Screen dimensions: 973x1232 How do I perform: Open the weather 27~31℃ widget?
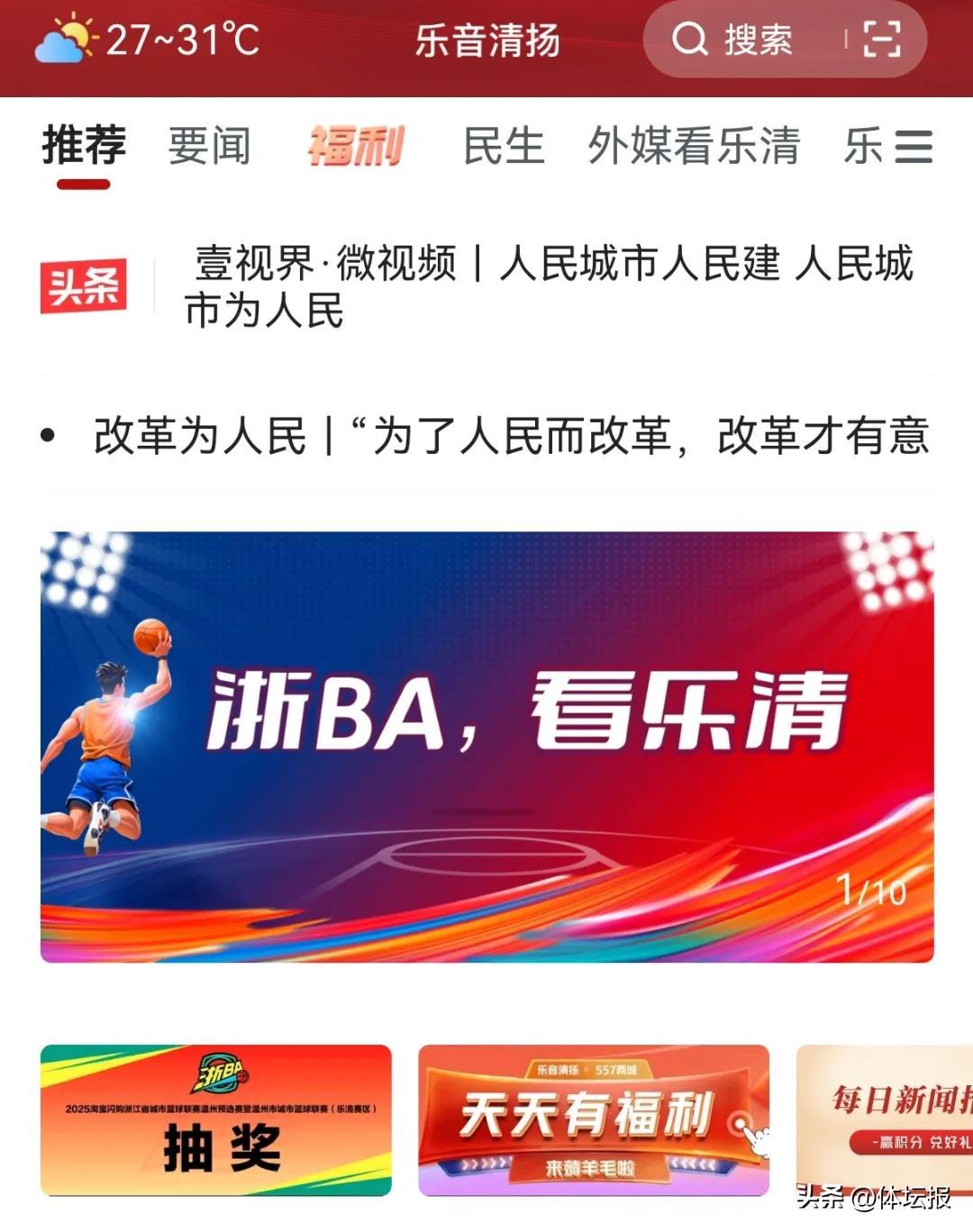click(148, 40)
